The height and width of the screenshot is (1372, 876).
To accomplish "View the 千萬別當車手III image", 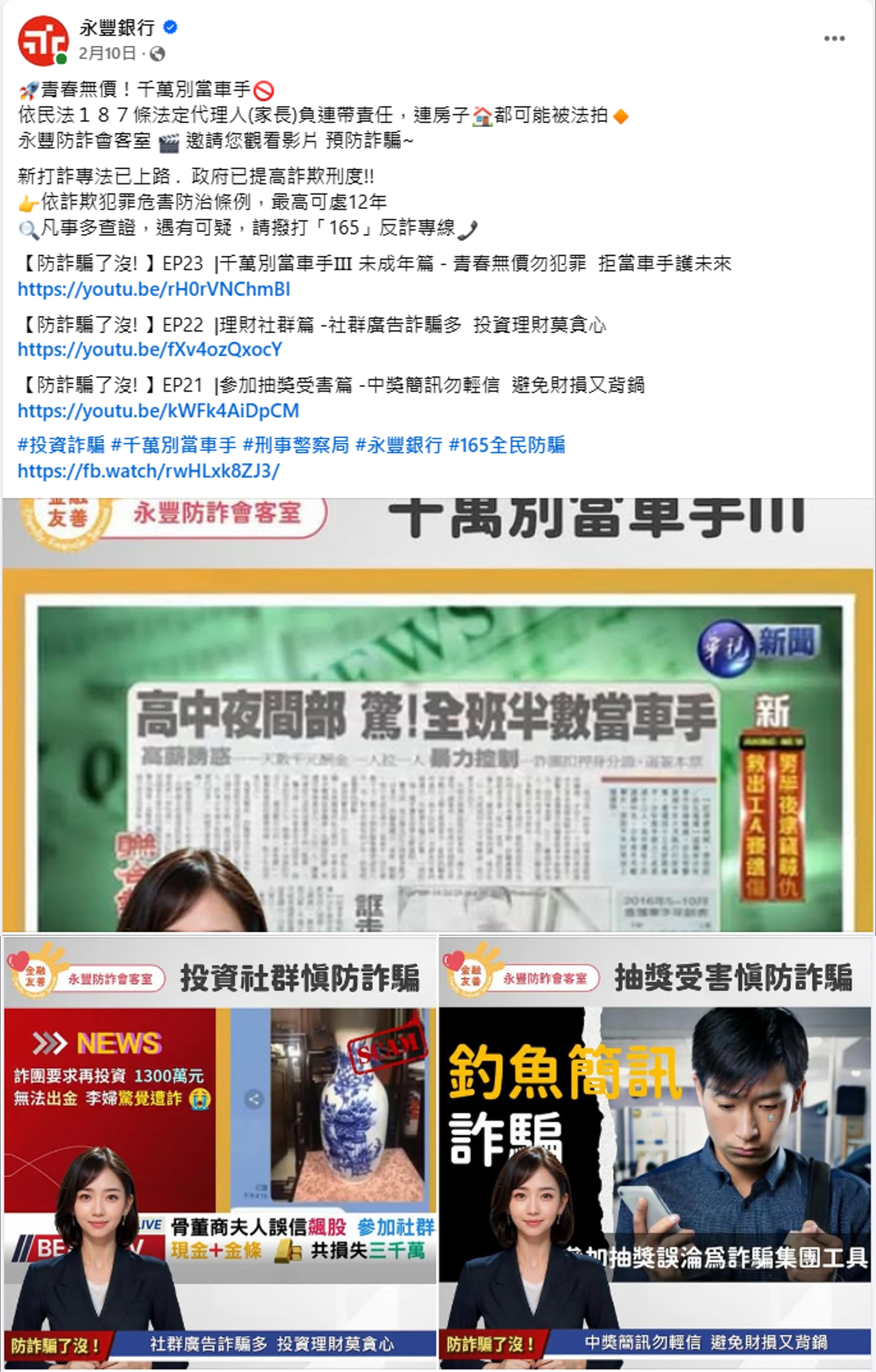I will click(437, 715).
